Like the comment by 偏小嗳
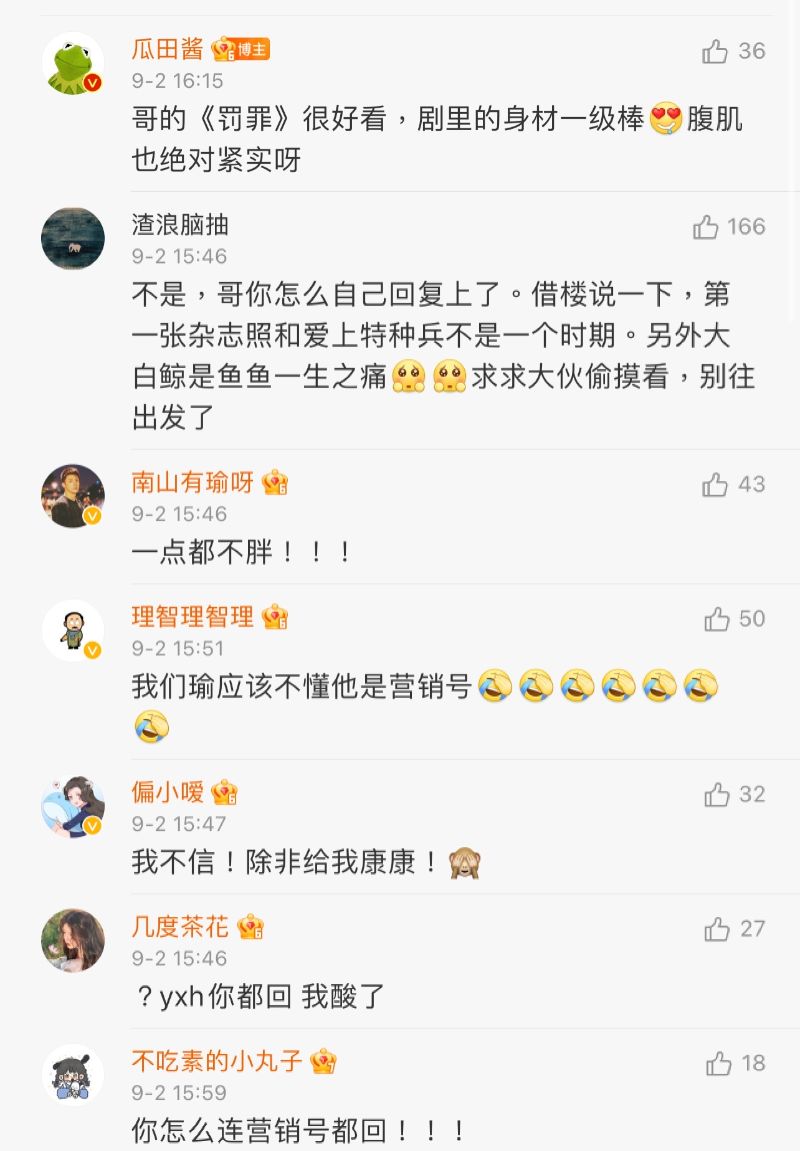The width and height of the screenshot is (800, 1151). point(716,795)
